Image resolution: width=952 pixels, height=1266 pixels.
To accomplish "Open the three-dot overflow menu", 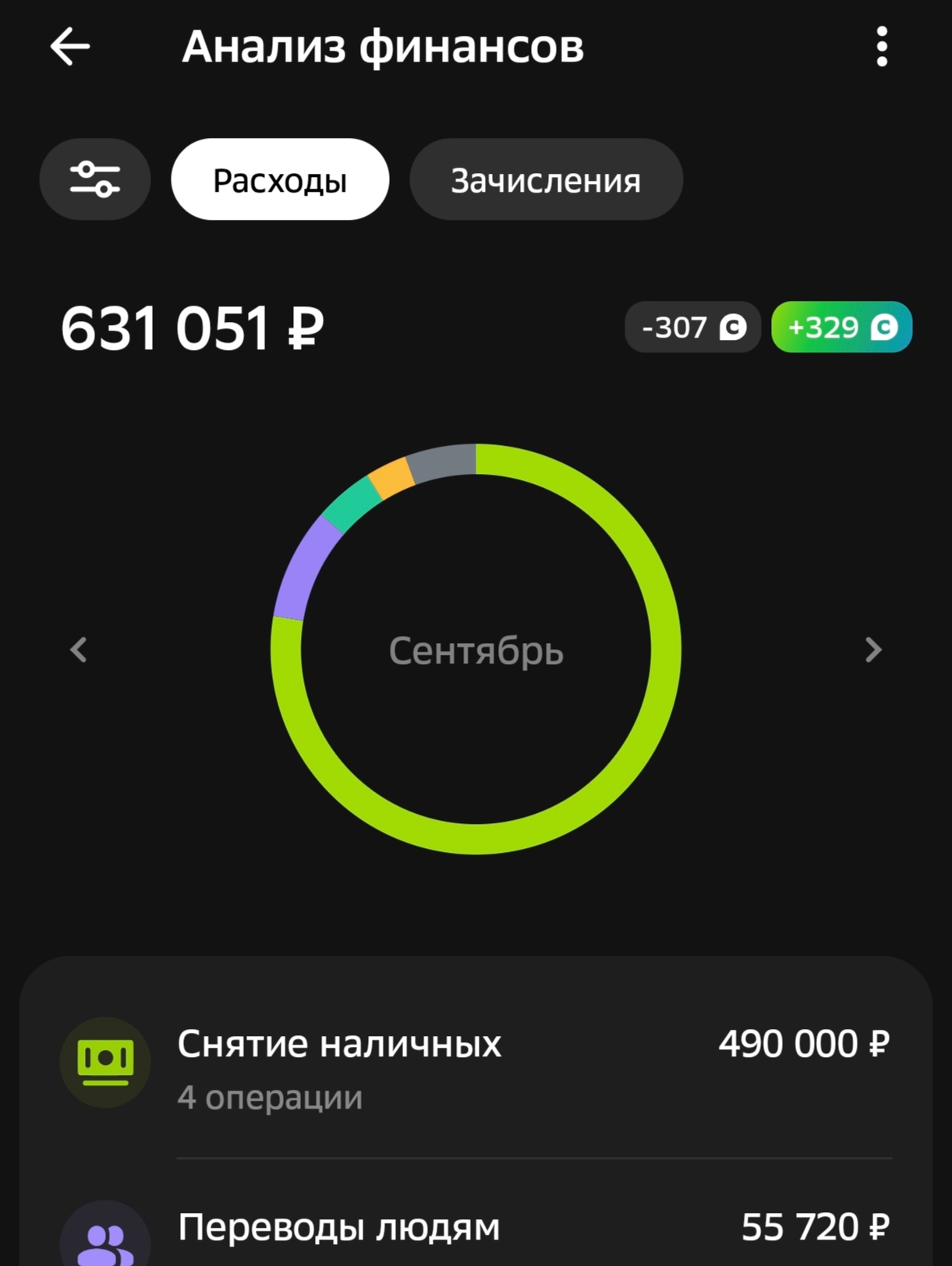I will pyautogui.click(x=882, y=47).
